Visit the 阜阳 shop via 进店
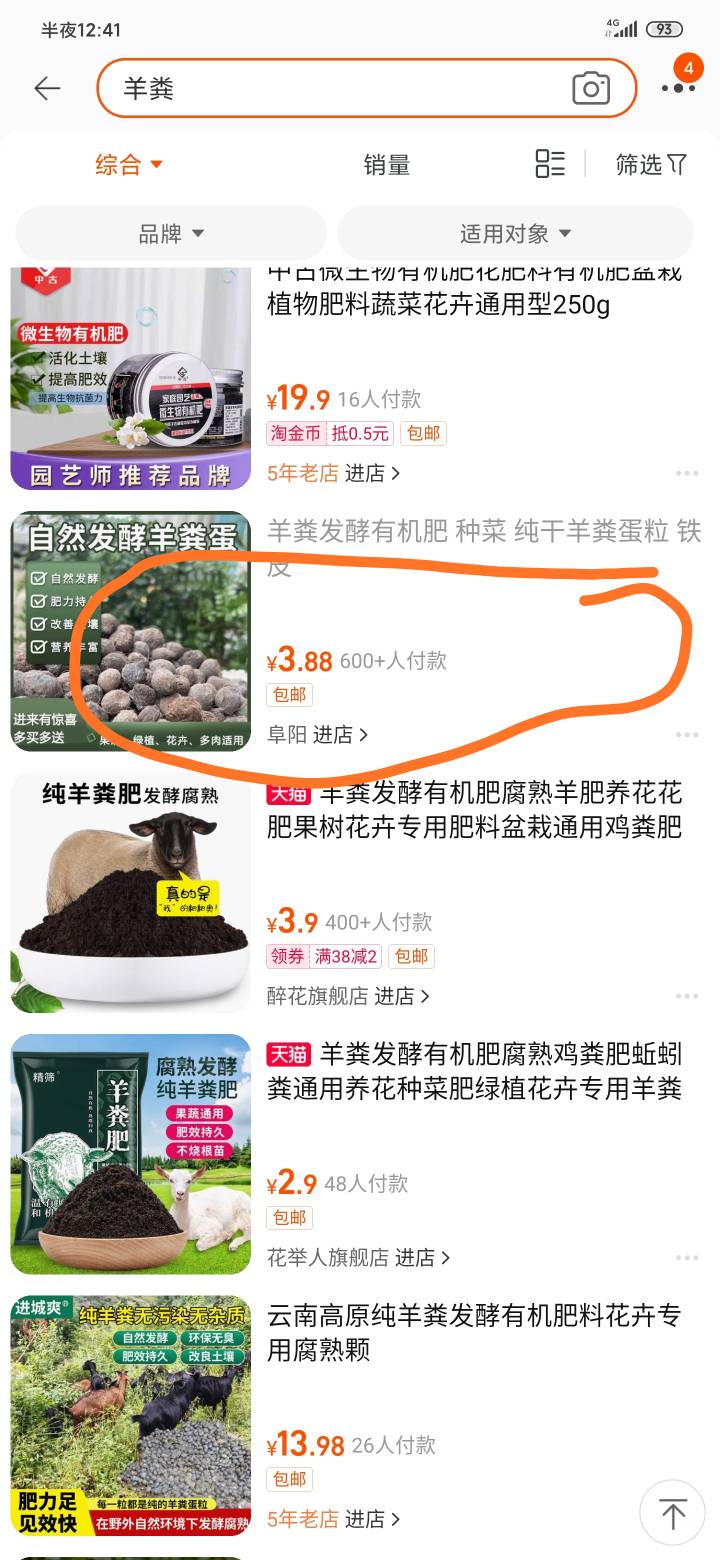 coord(318,734)
